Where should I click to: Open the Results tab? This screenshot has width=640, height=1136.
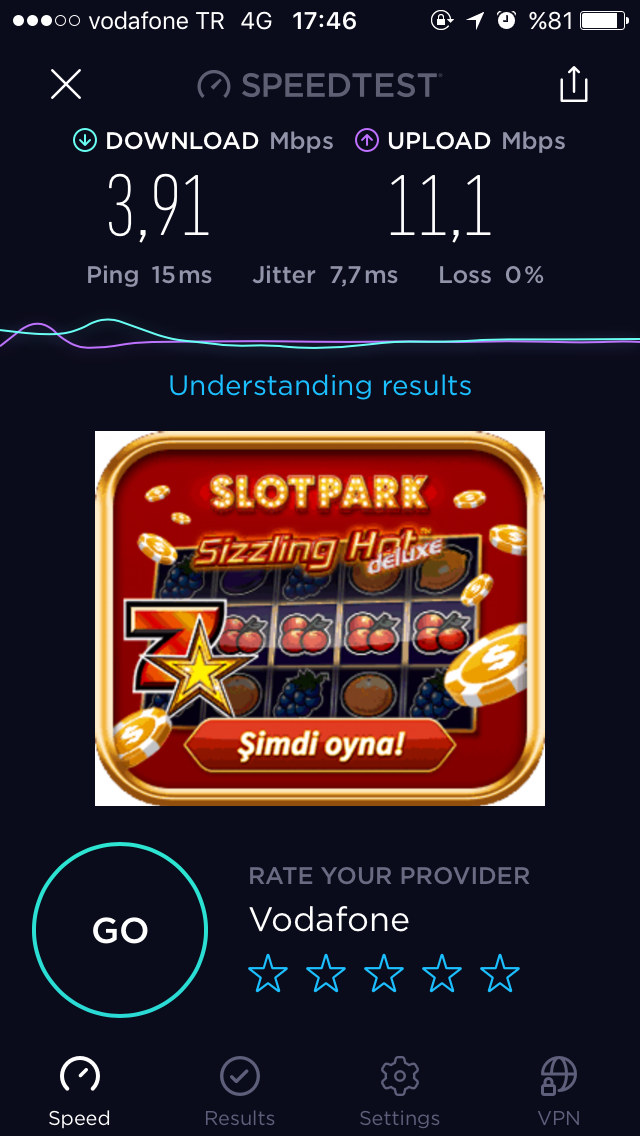coord(240,1091)
